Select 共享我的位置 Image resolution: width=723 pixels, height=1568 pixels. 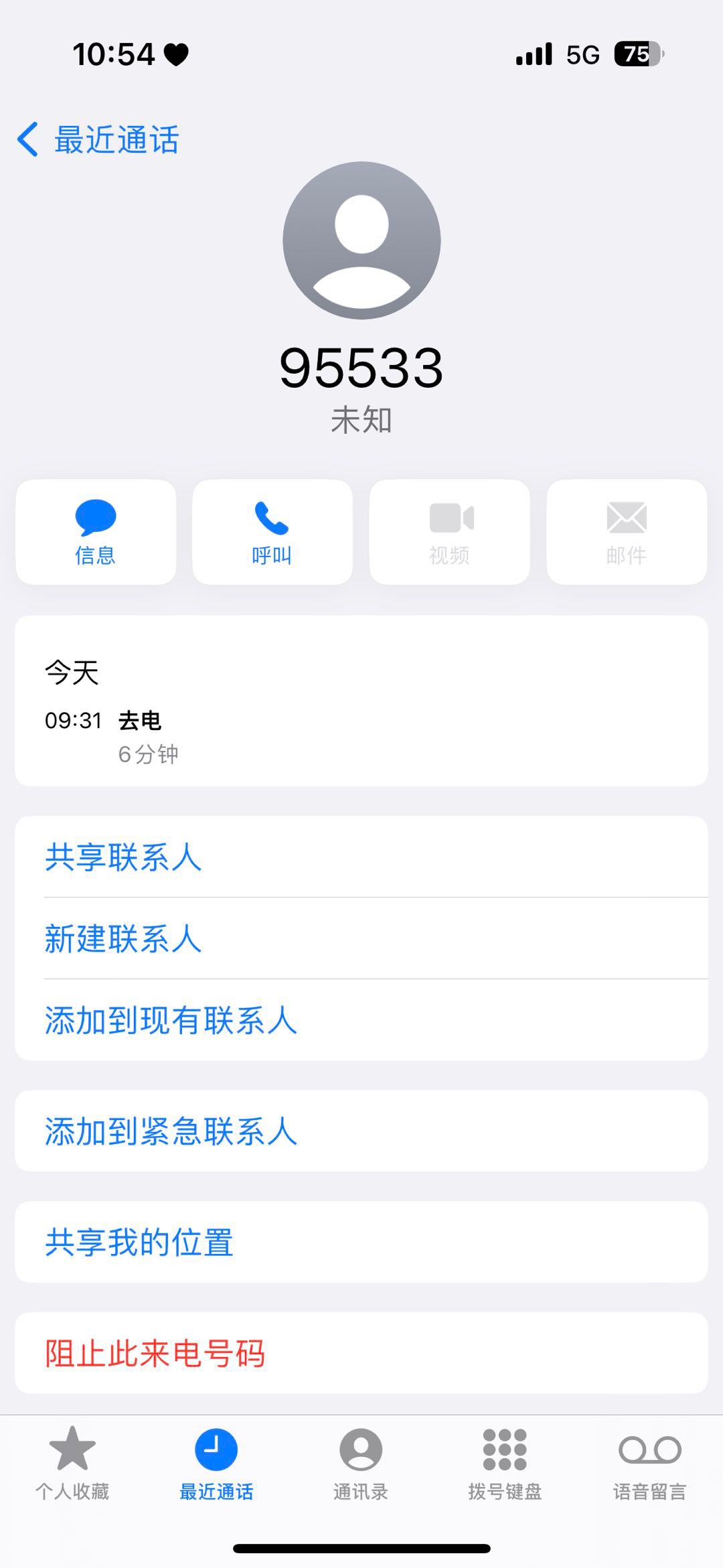361,1242
